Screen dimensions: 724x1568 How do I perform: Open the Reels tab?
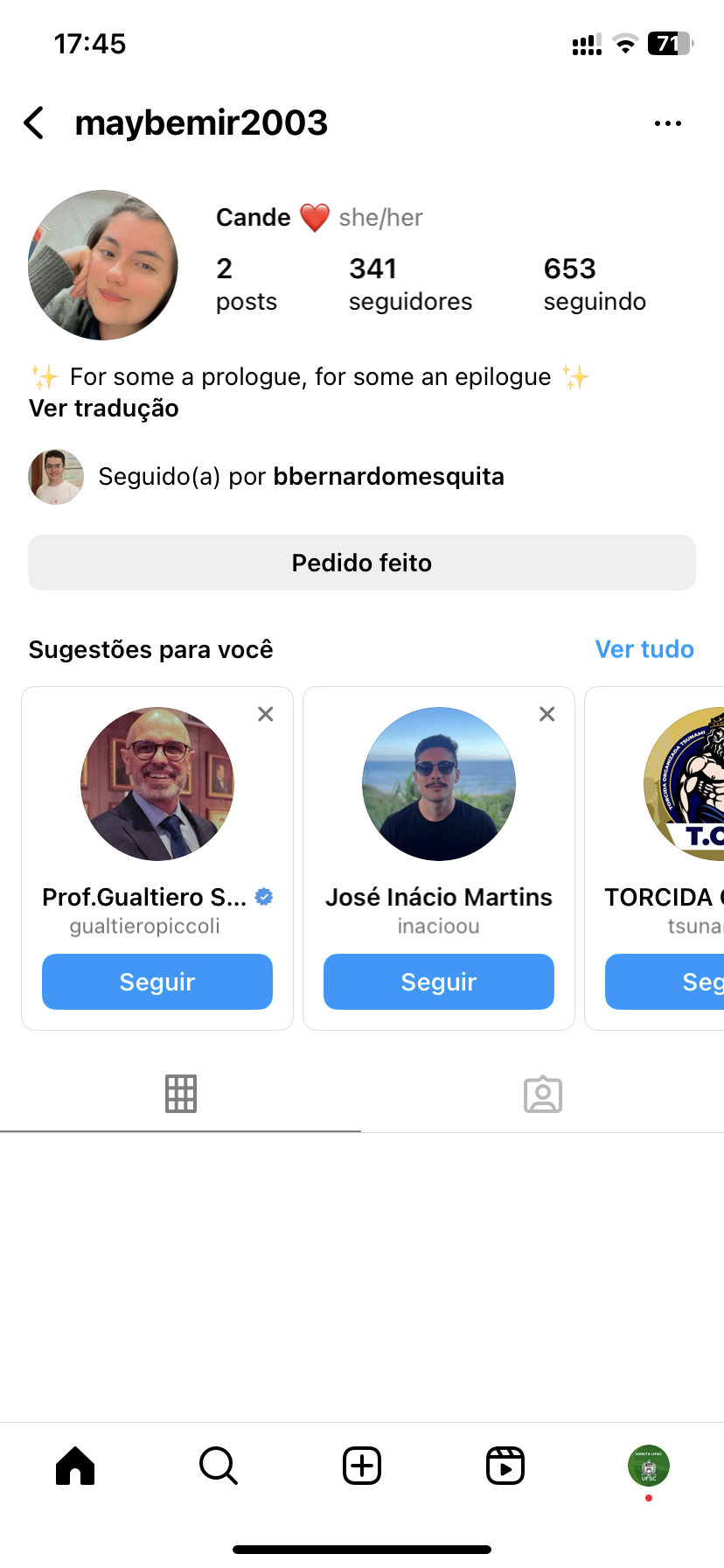click(x=505, y=1466)
